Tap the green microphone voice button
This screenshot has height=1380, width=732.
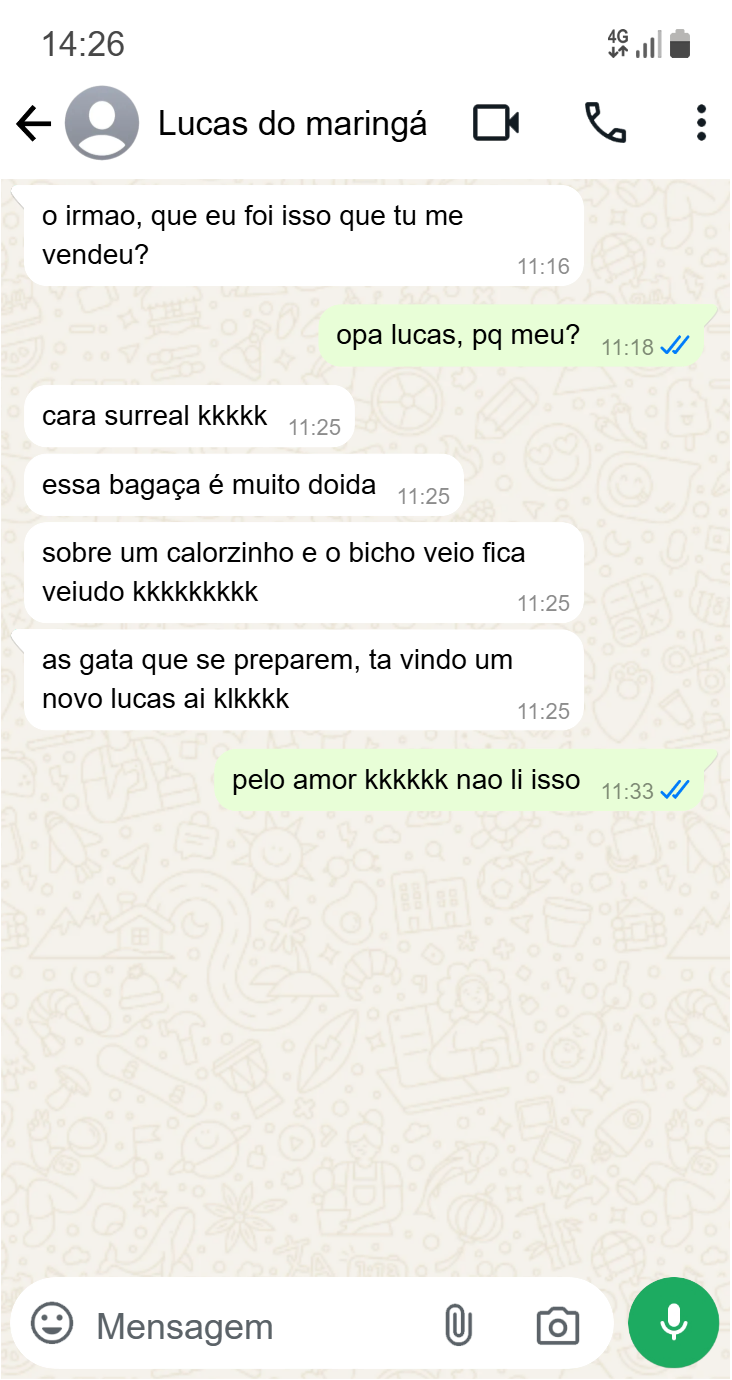click(673, 1322)
